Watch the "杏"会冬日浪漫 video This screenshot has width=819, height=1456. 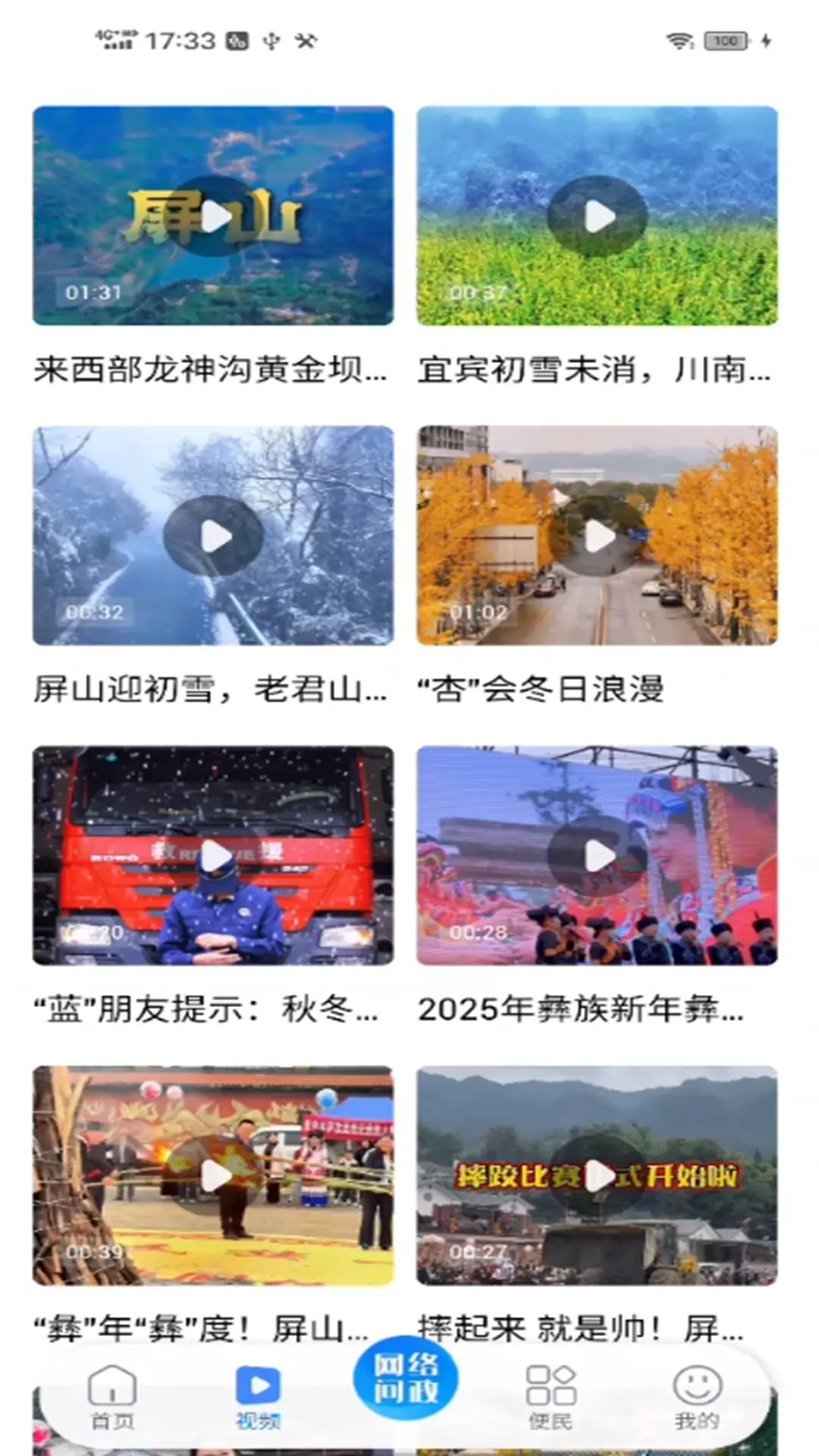click(x=597, y=536)
